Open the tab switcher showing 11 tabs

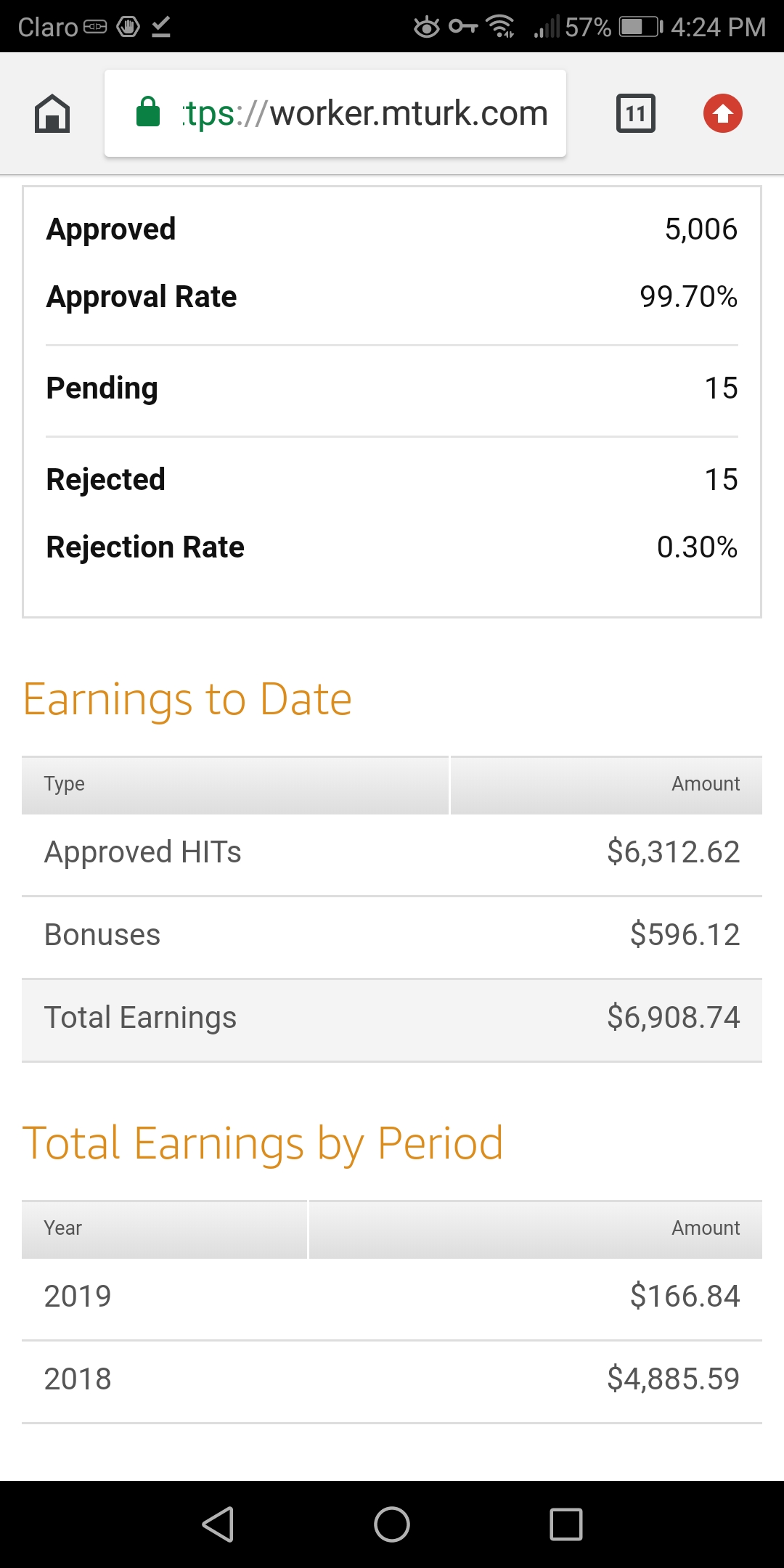pyautogui.click(x=635, y=114)
